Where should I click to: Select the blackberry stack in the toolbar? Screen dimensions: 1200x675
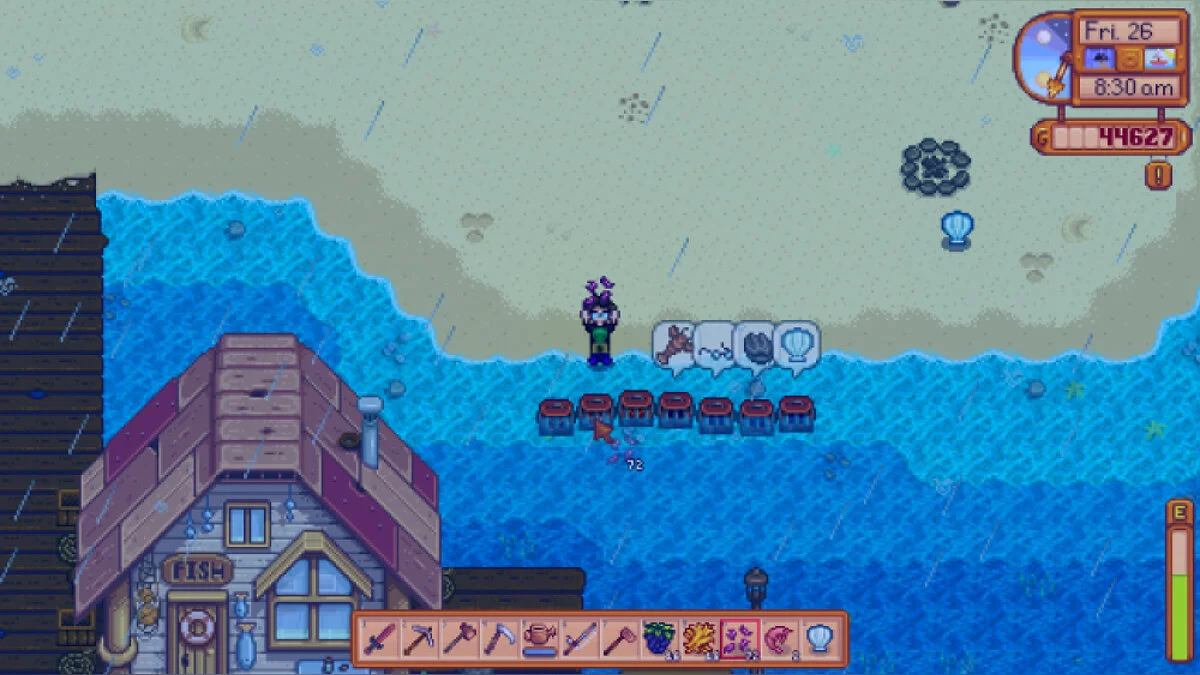(x=658, y=638)
